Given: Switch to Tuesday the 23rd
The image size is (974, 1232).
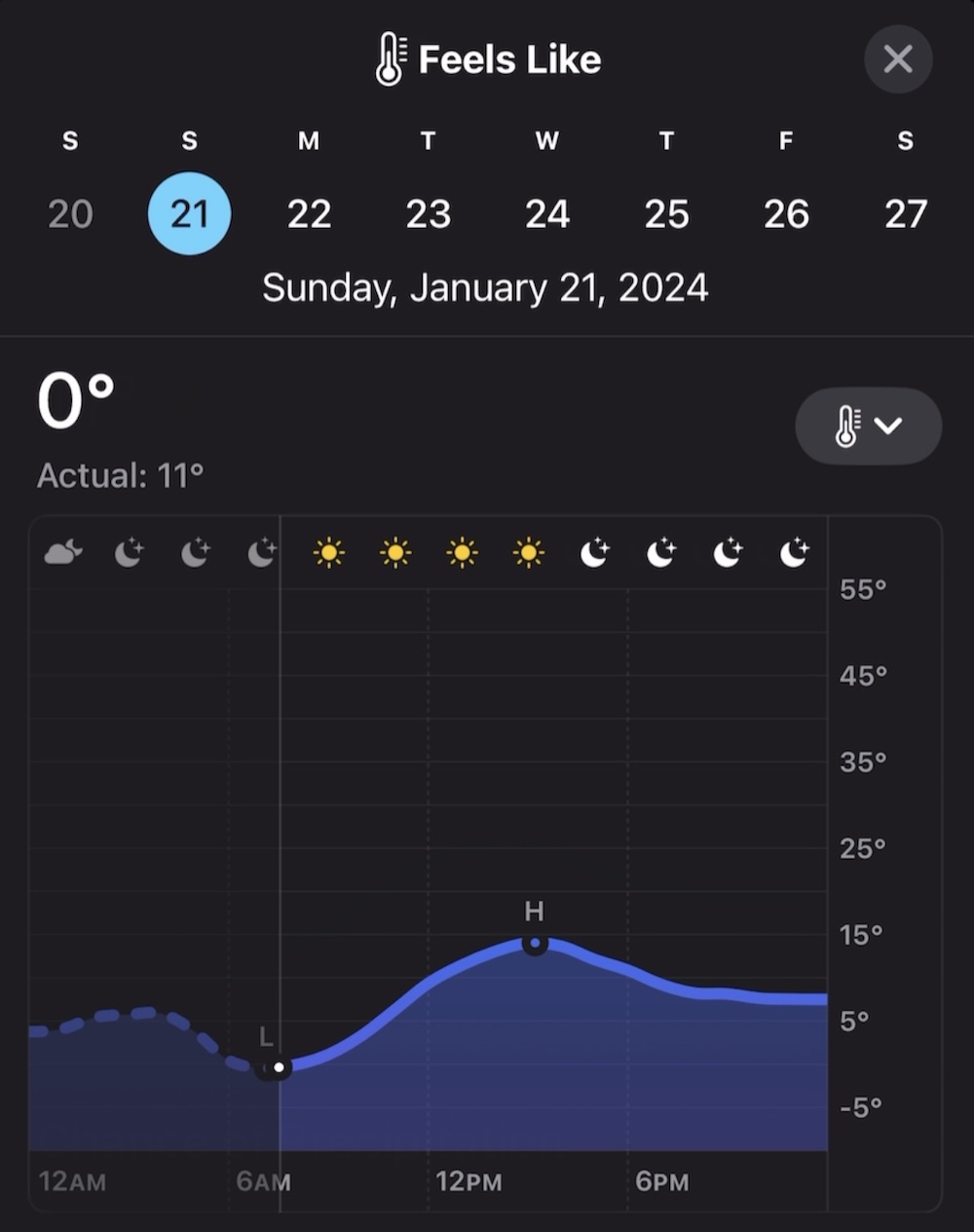Looking at the screenshot, I should [x=428, y=214].
